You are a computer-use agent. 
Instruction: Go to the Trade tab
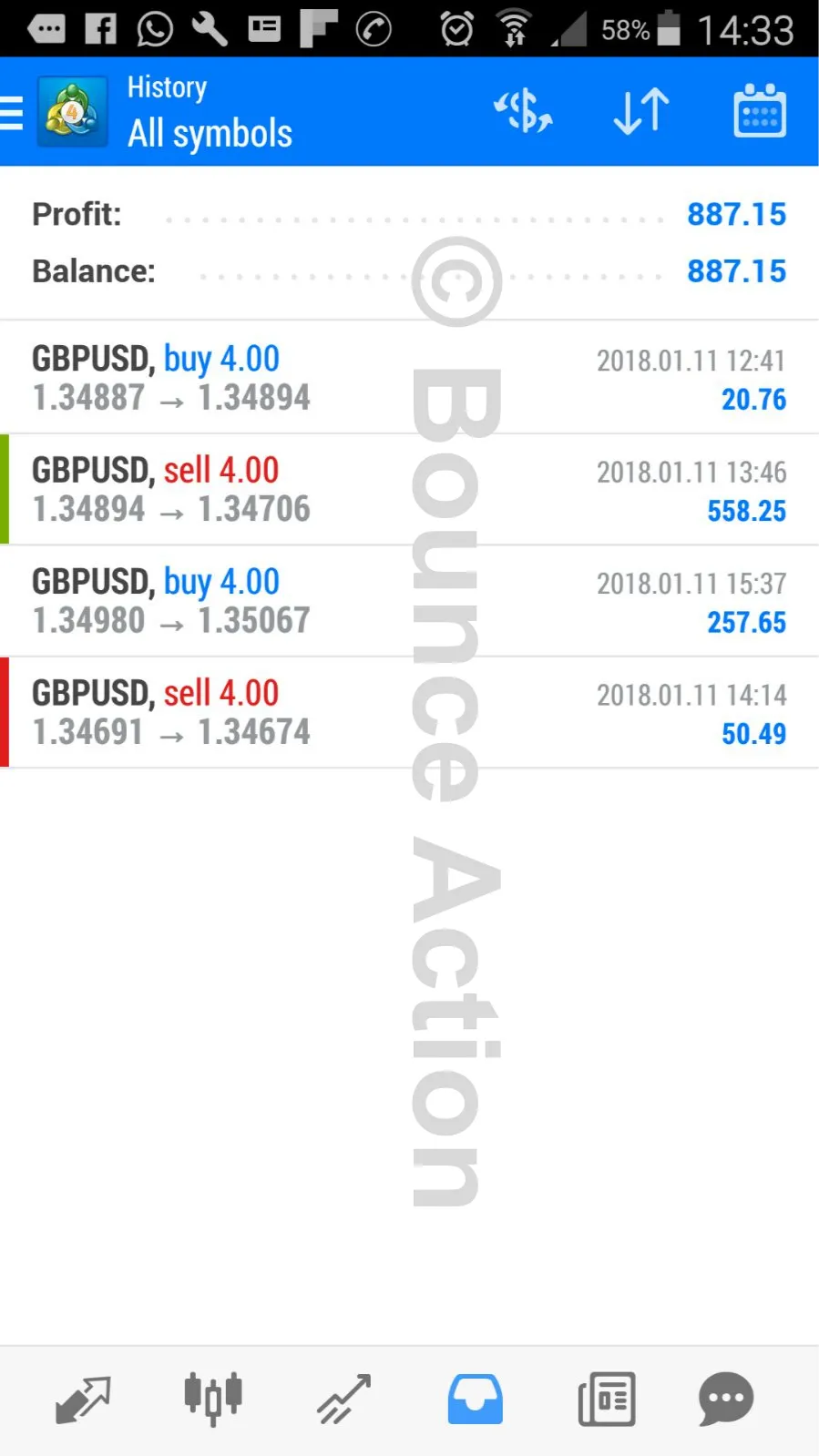click(344, 1399)
